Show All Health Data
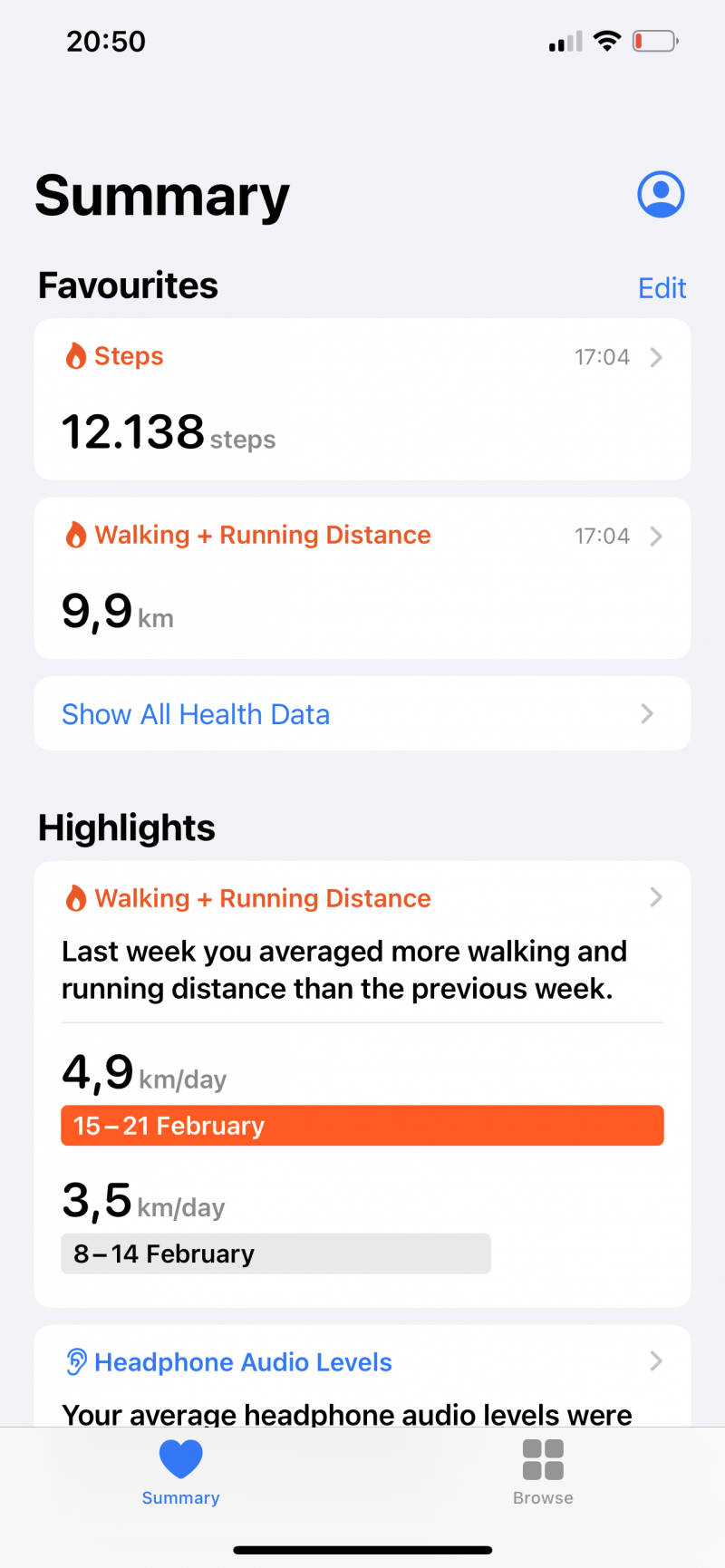This screenshot has height=1568, width=725. (362, 713)
